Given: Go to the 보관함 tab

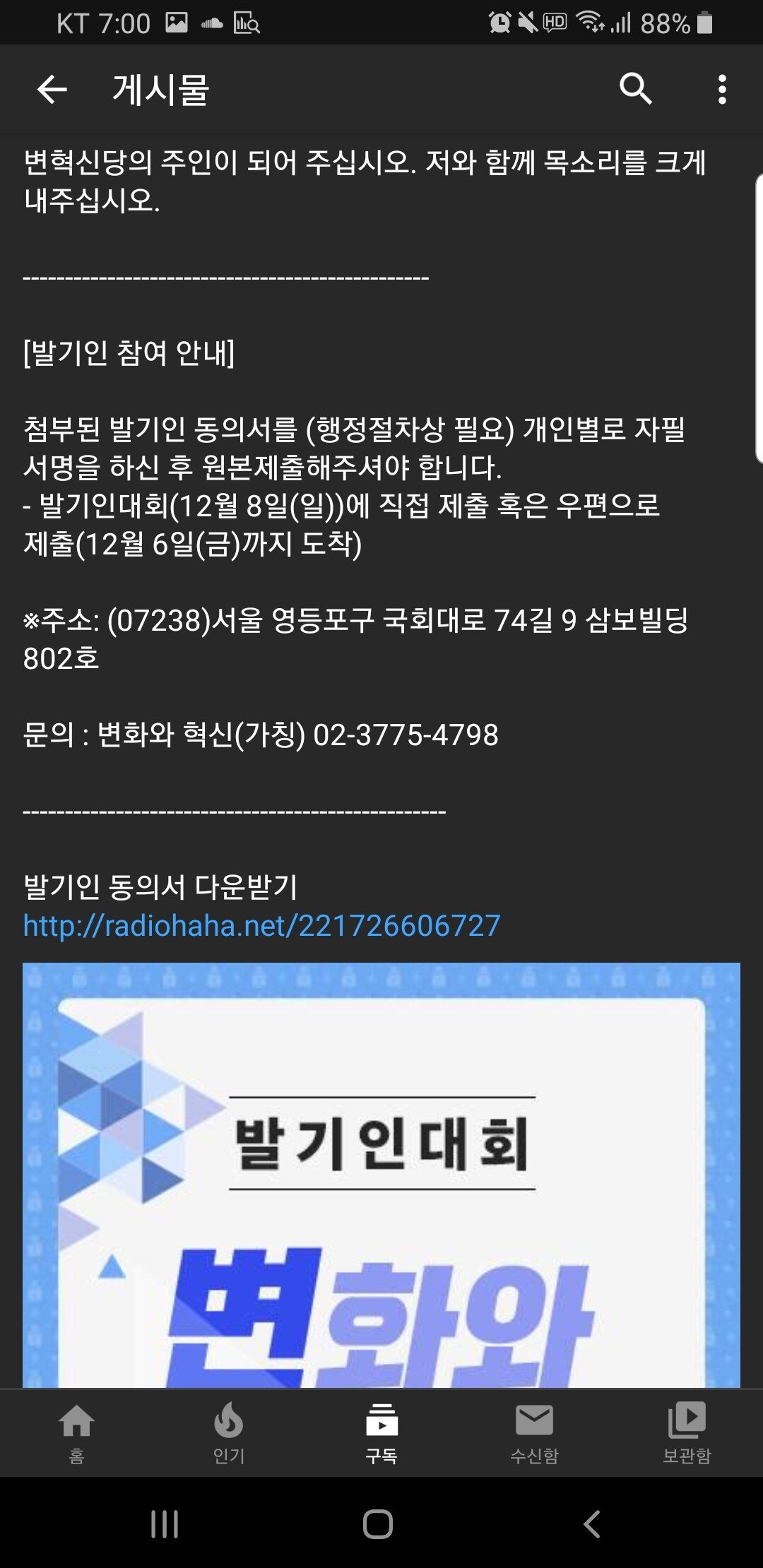Looking at the screenshot, I should click(x=687, y=1432).
